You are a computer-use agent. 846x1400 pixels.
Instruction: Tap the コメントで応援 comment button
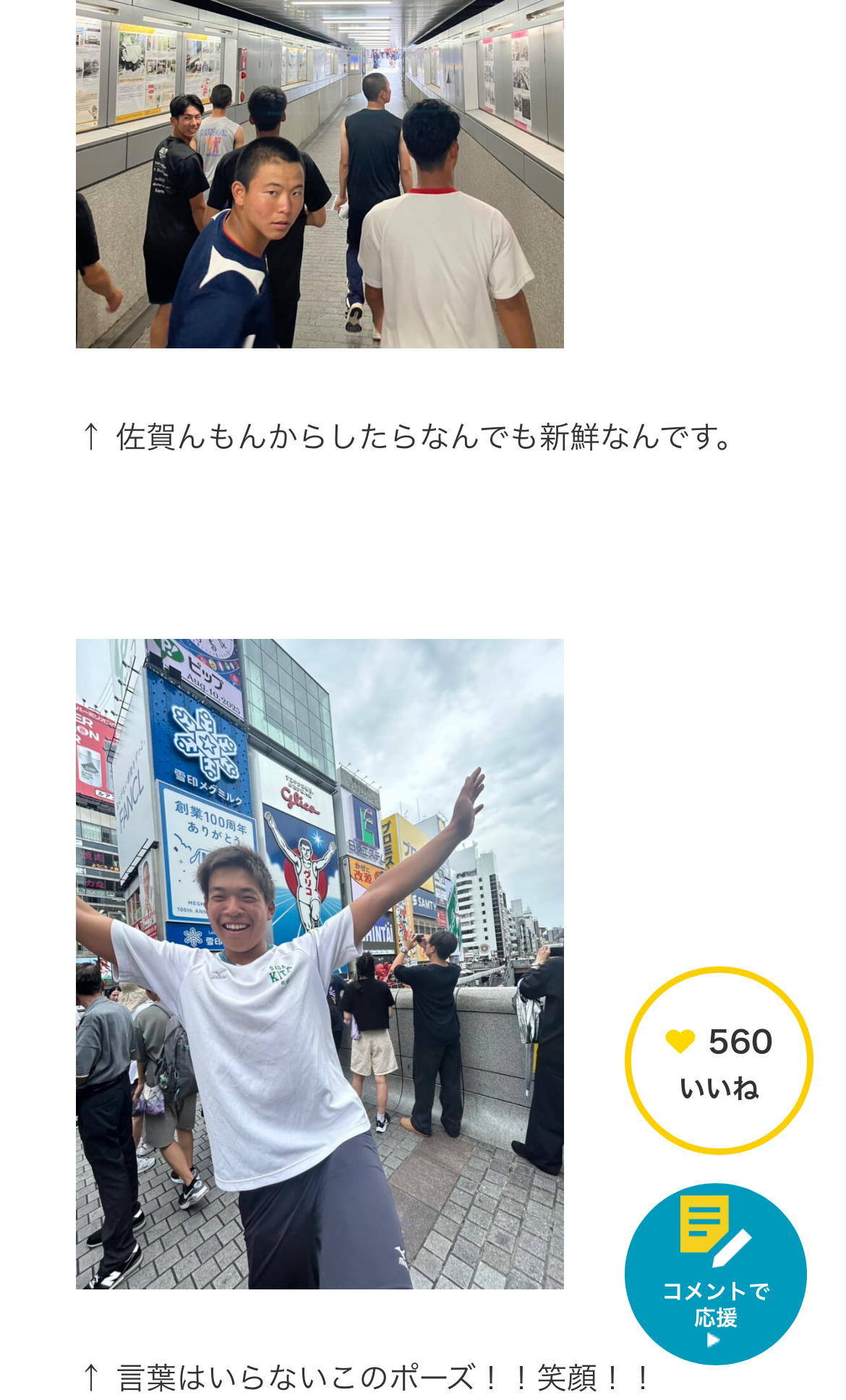(716, 1274)
